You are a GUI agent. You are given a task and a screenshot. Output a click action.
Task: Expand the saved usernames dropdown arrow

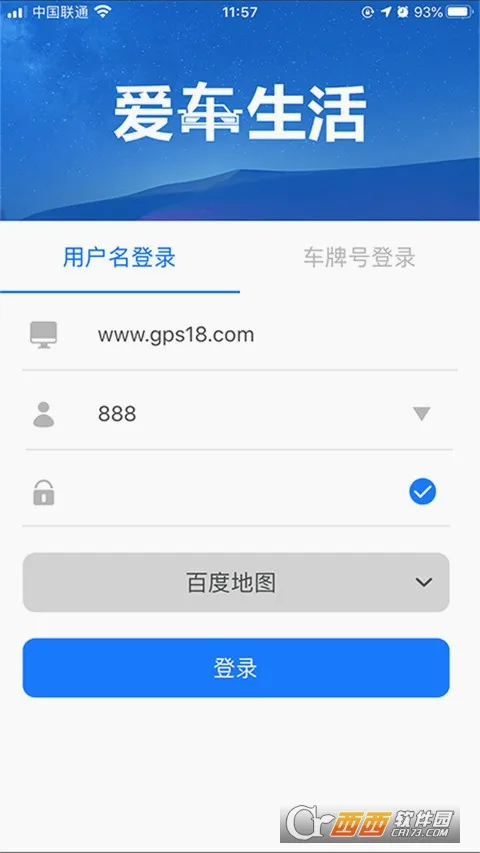click(x=422, y=414)
